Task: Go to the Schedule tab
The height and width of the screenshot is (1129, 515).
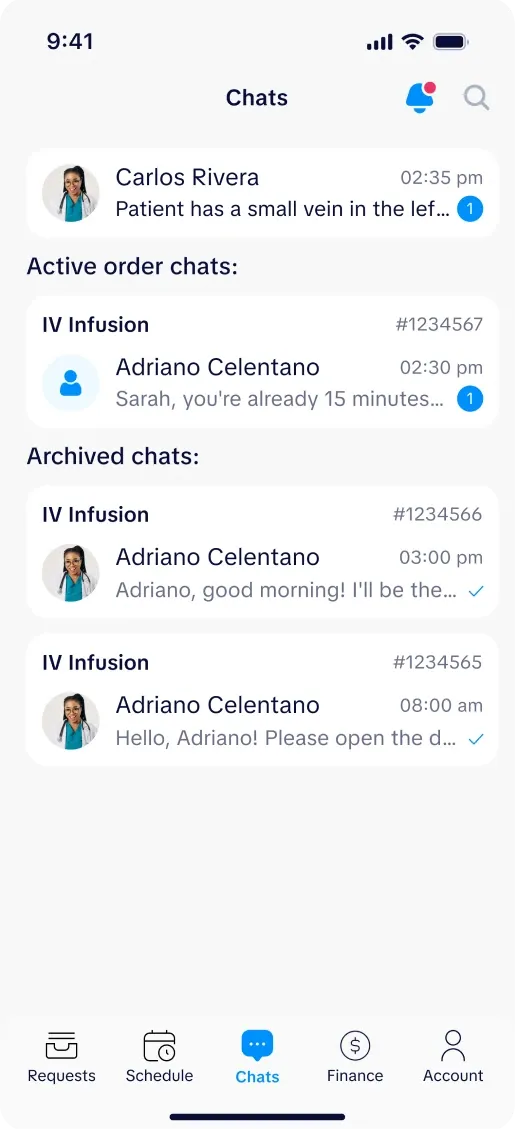Action: pyautogui.click(x=159, y=1056)
